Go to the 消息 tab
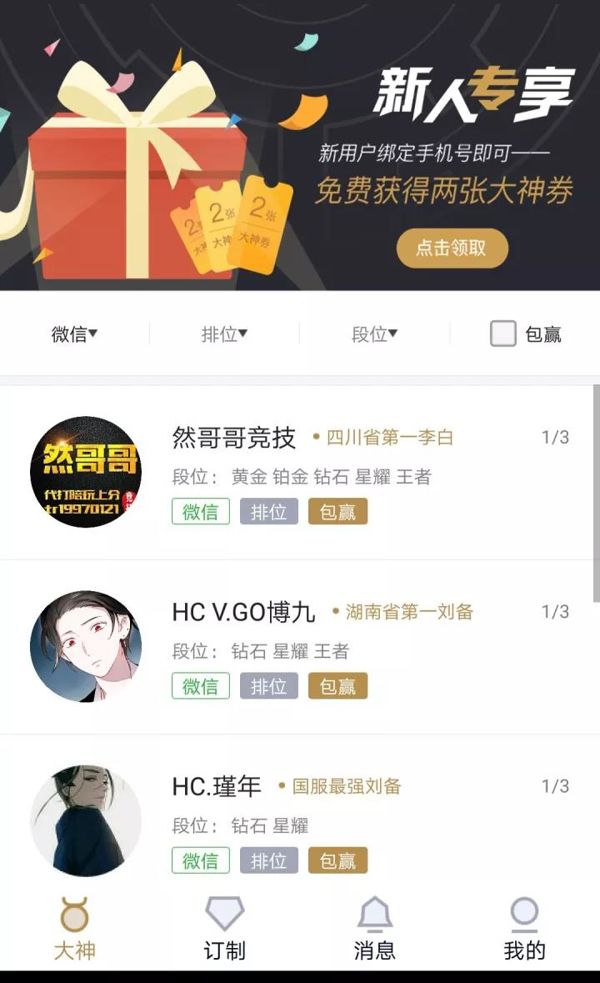This screenshot has width=600, height=983. click(x=374, y=928)
